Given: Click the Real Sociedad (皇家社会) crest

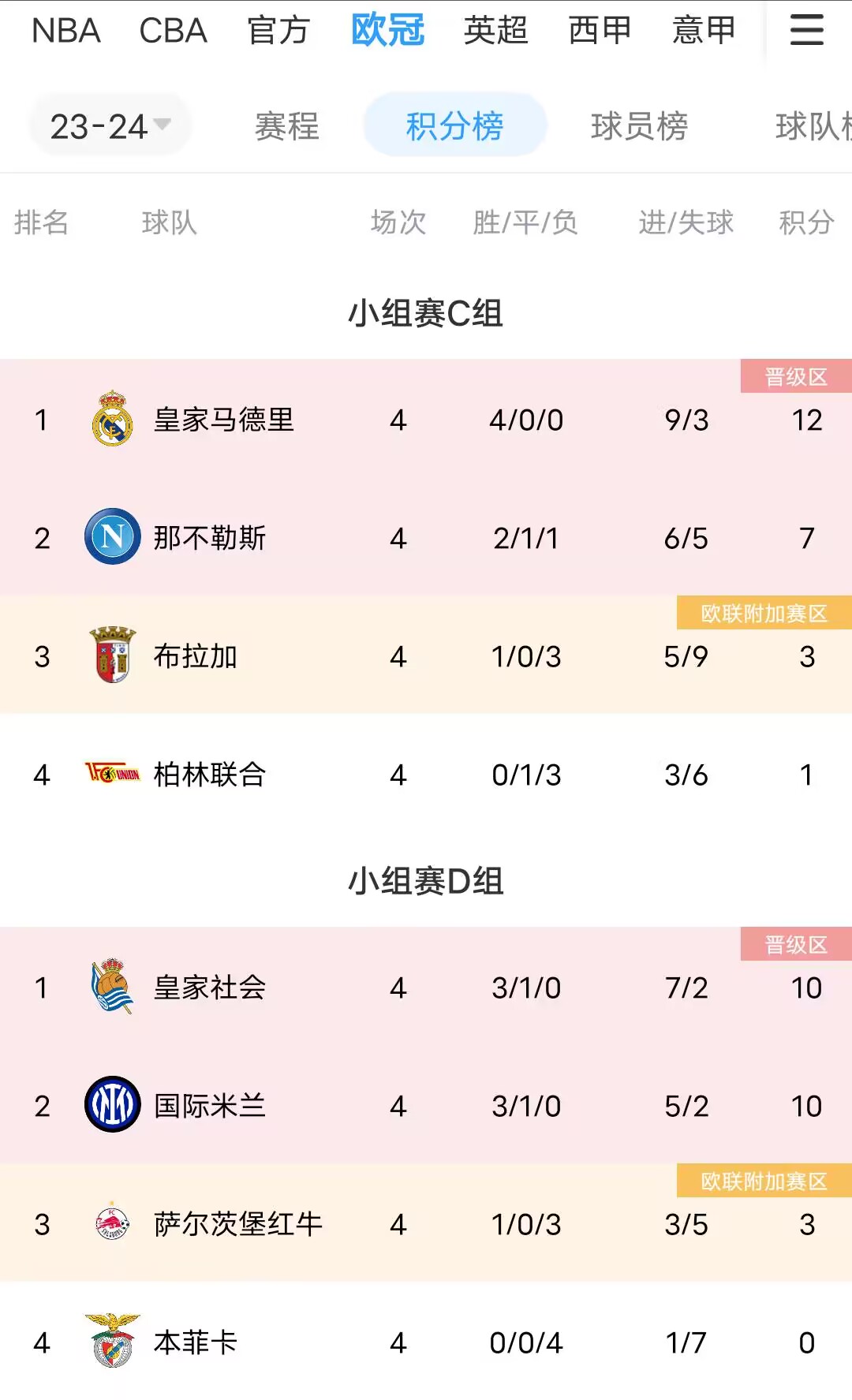Looking at the screenshot, I should tap(113, 987).
